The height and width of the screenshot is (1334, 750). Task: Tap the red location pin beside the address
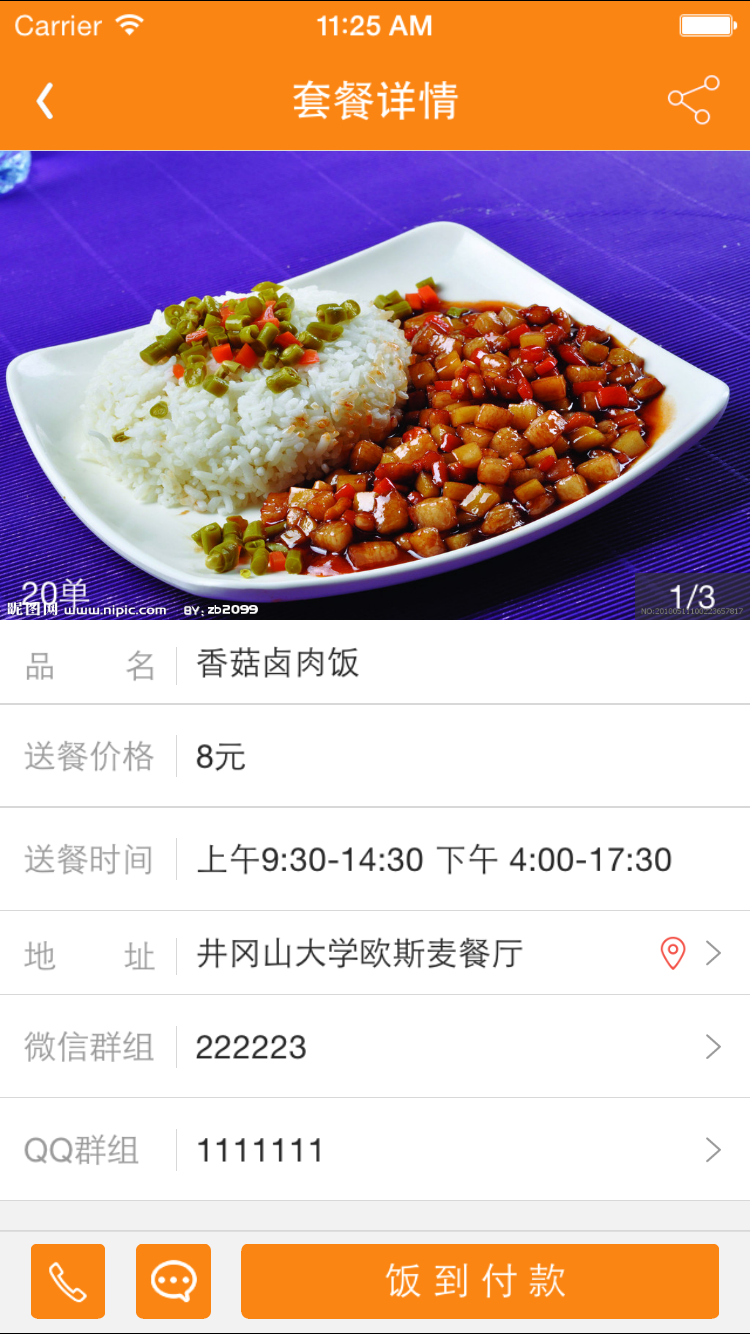tap(671, 954)
